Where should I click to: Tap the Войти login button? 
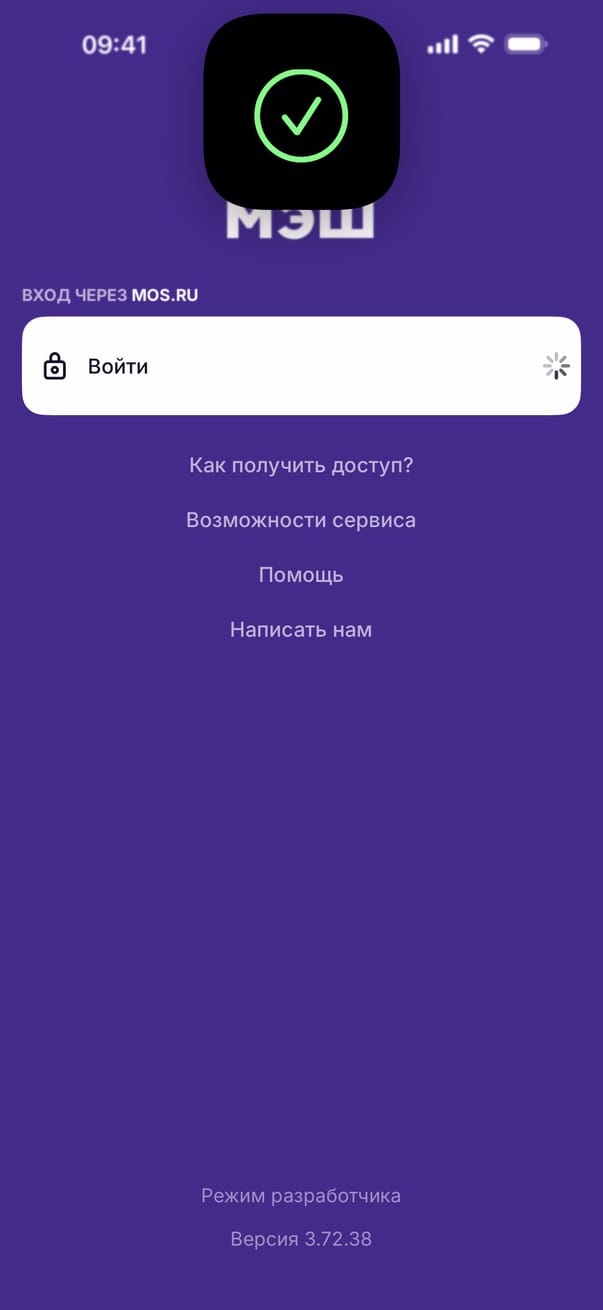point(300,366)
